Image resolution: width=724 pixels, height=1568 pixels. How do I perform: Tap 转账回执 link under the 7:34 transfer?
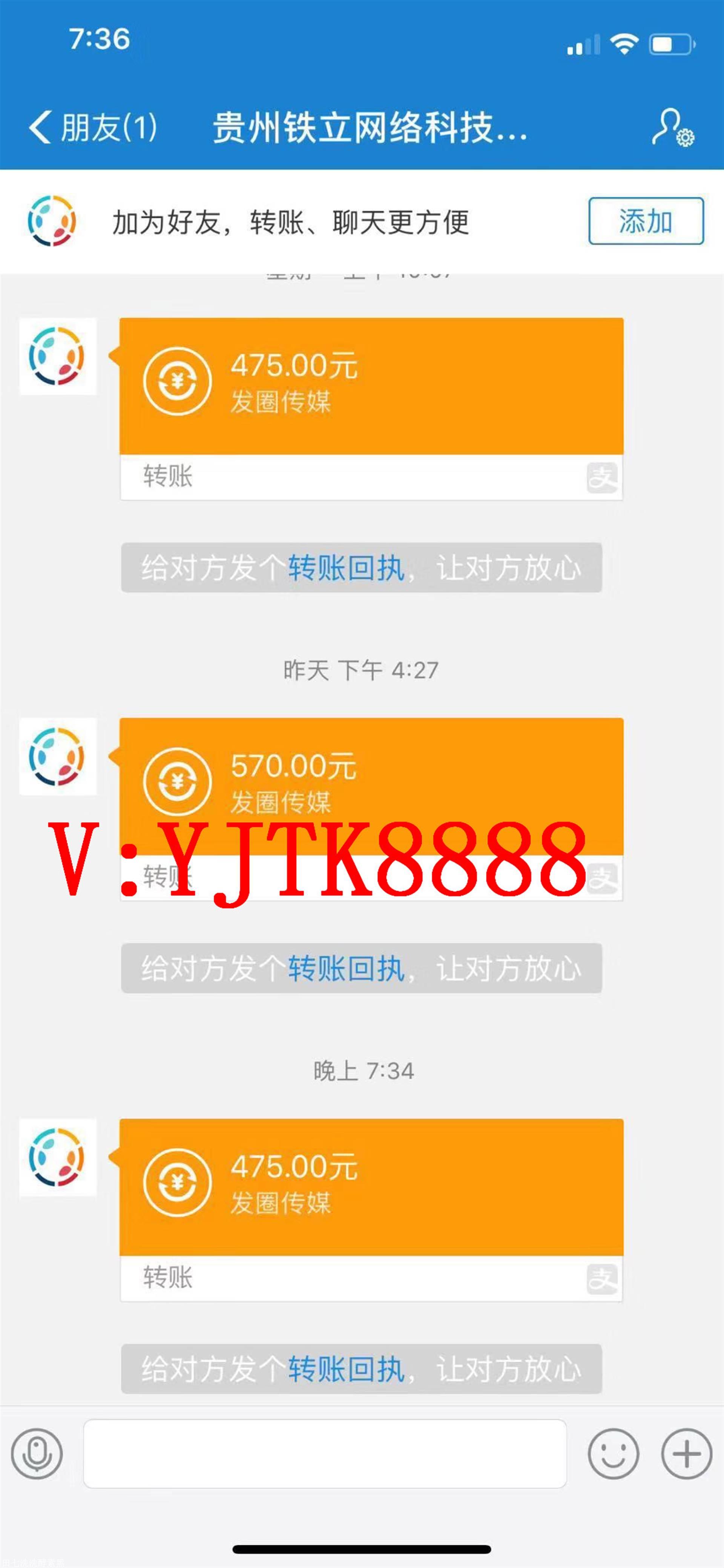pyautogui.click(x=346, y=1370)
